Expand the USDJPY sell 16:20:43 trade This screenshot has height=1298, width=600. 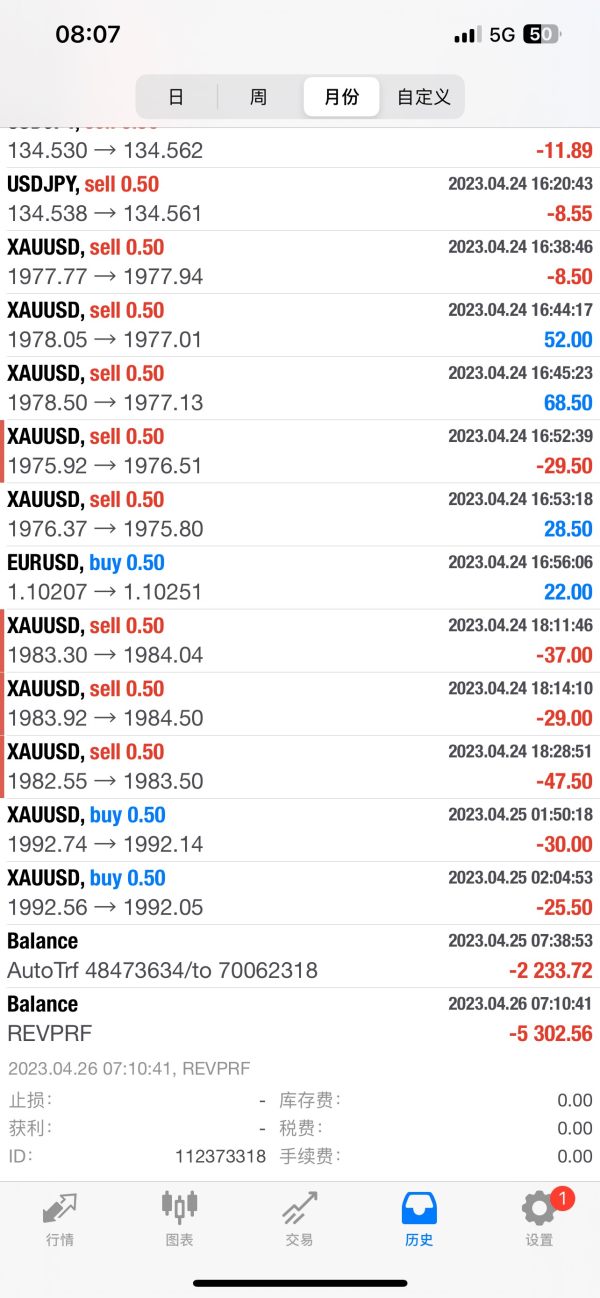point(300,199)
